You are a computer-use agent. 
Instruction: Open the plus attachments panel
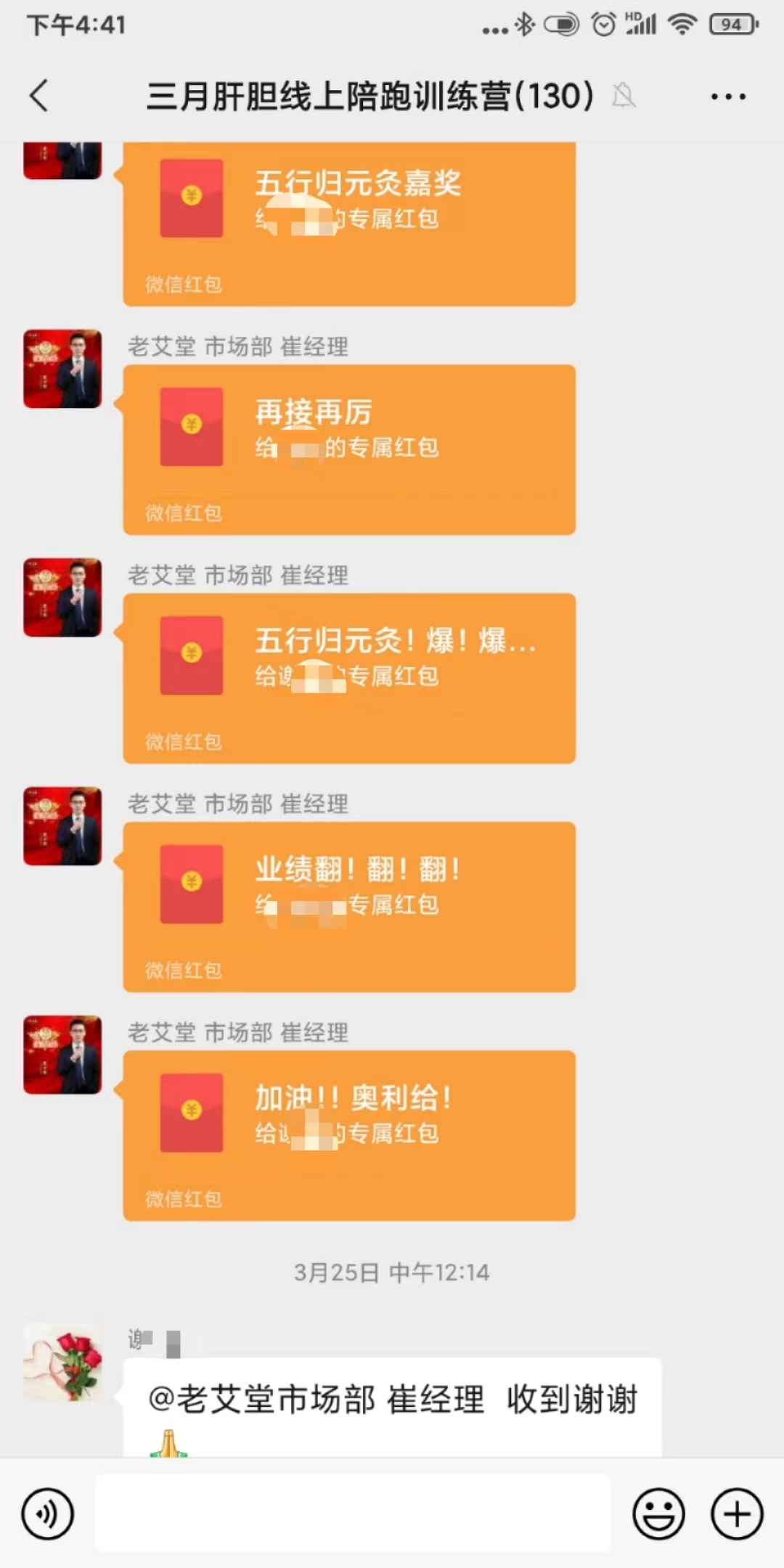pos(737,1514)
